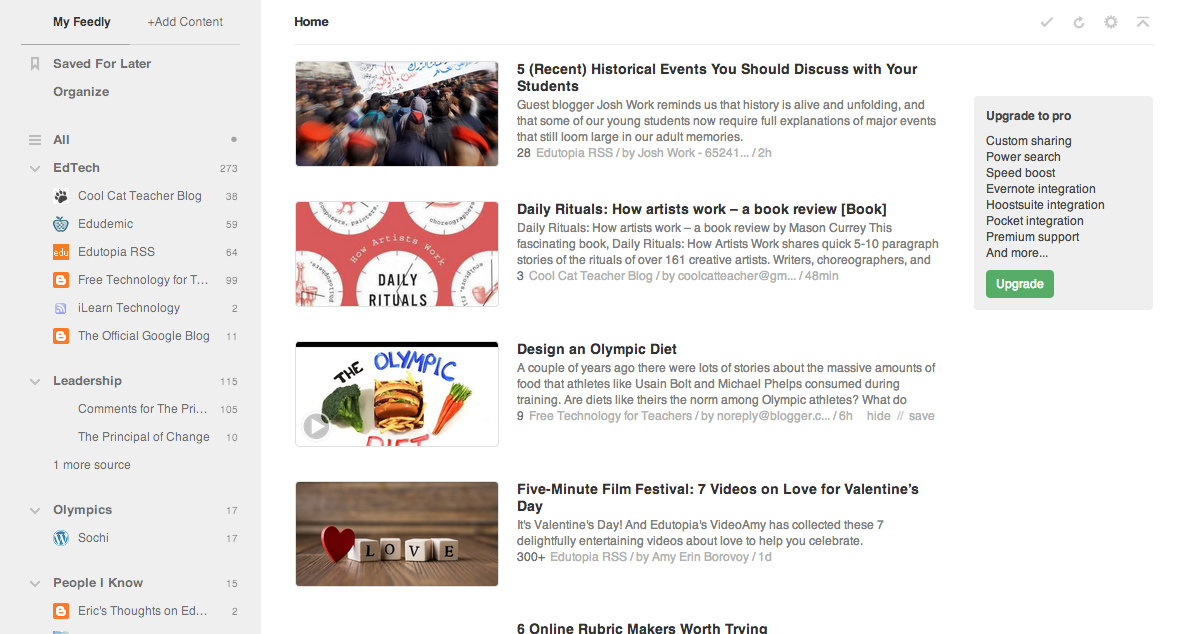Open the Edudemic feed

click(x=105, y=224)
